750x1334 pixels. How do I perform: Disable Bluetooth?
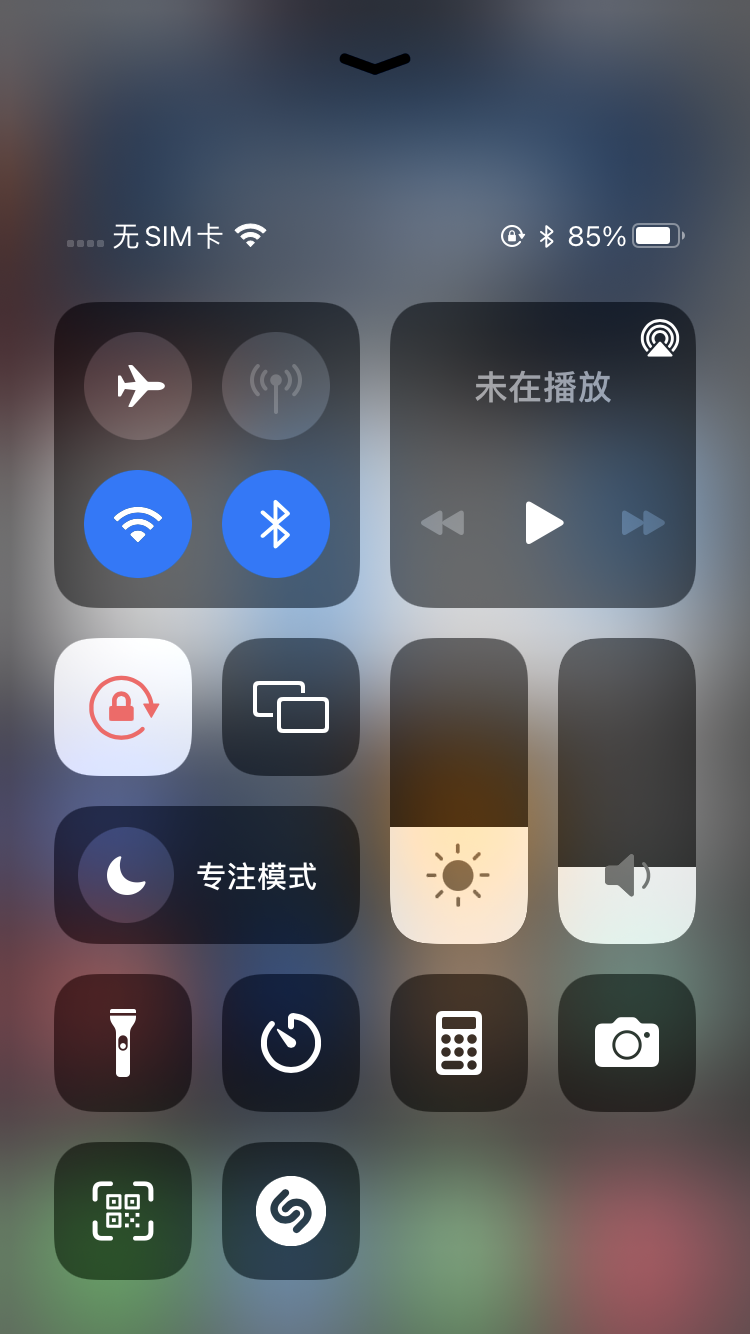click(276, 524)
